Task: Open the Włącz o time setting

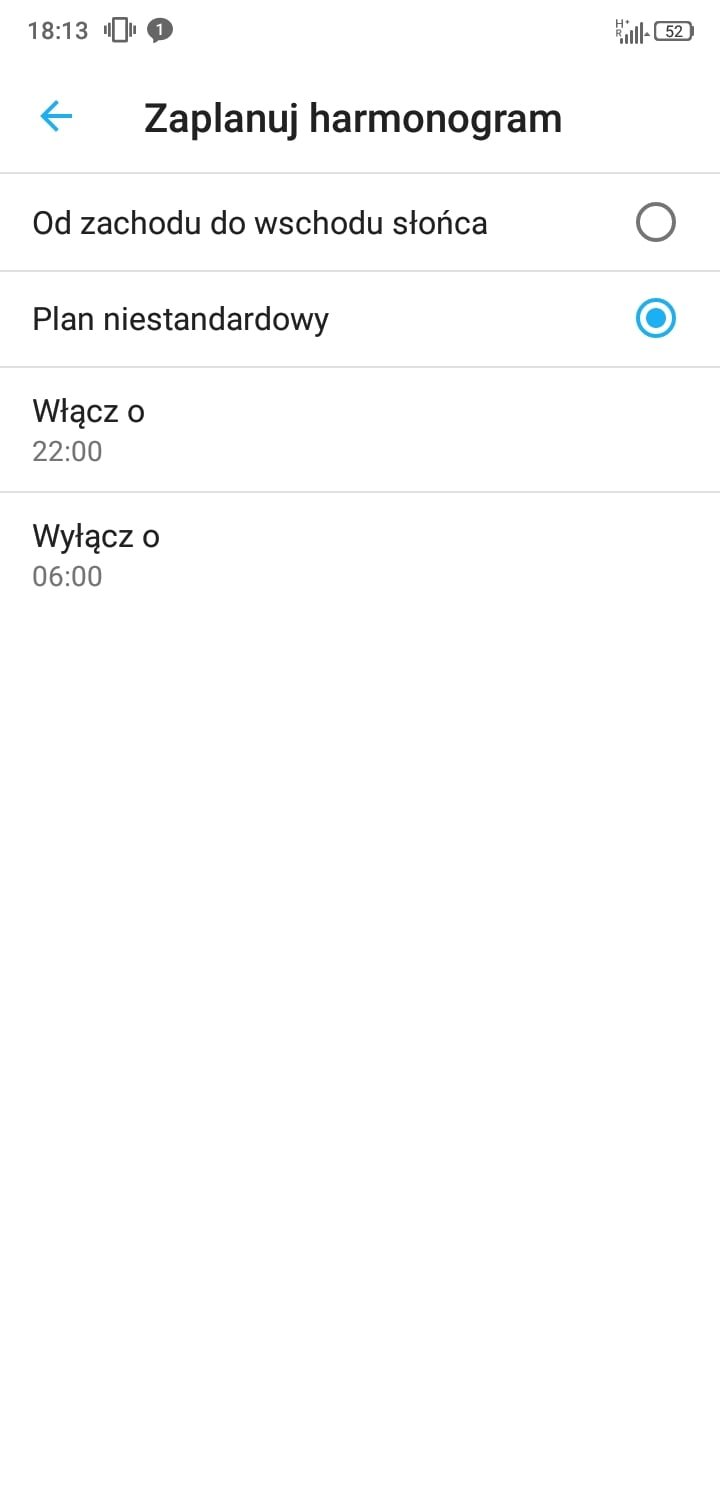Action: pos(360,430)
